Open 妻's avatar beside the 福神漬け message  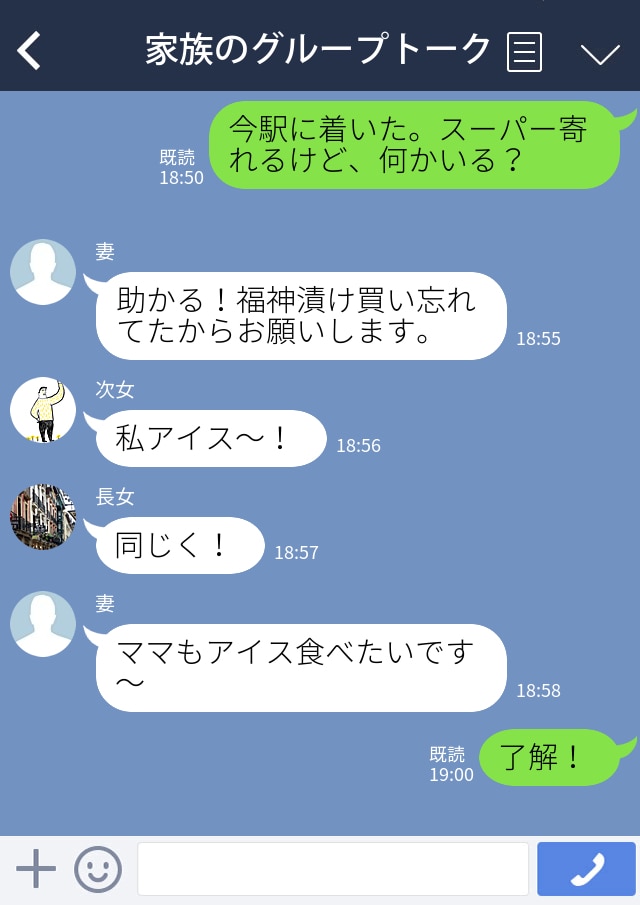coord(43,272)
